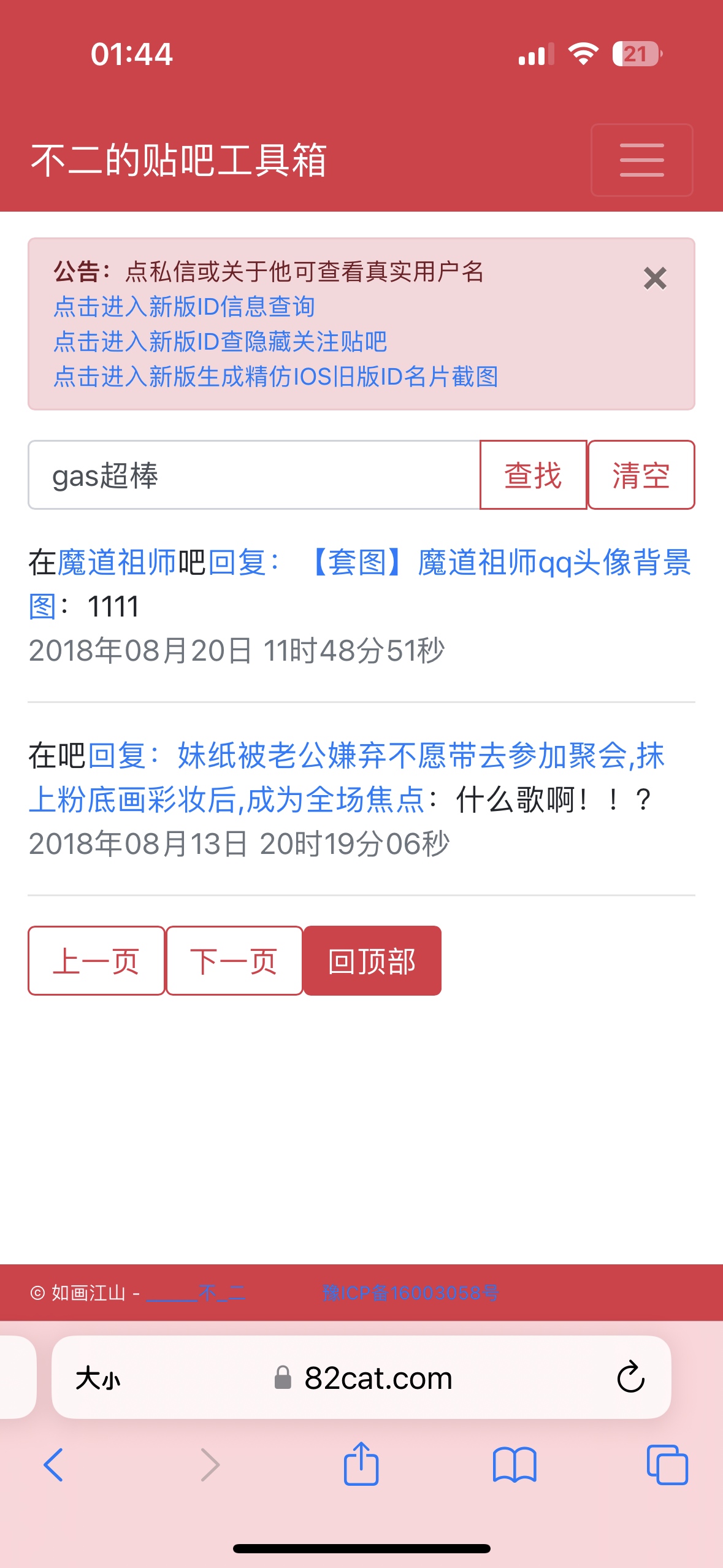Open 点击进入新版ID信息查询 link
The image size is (723, 1568).
coord(184,307)
